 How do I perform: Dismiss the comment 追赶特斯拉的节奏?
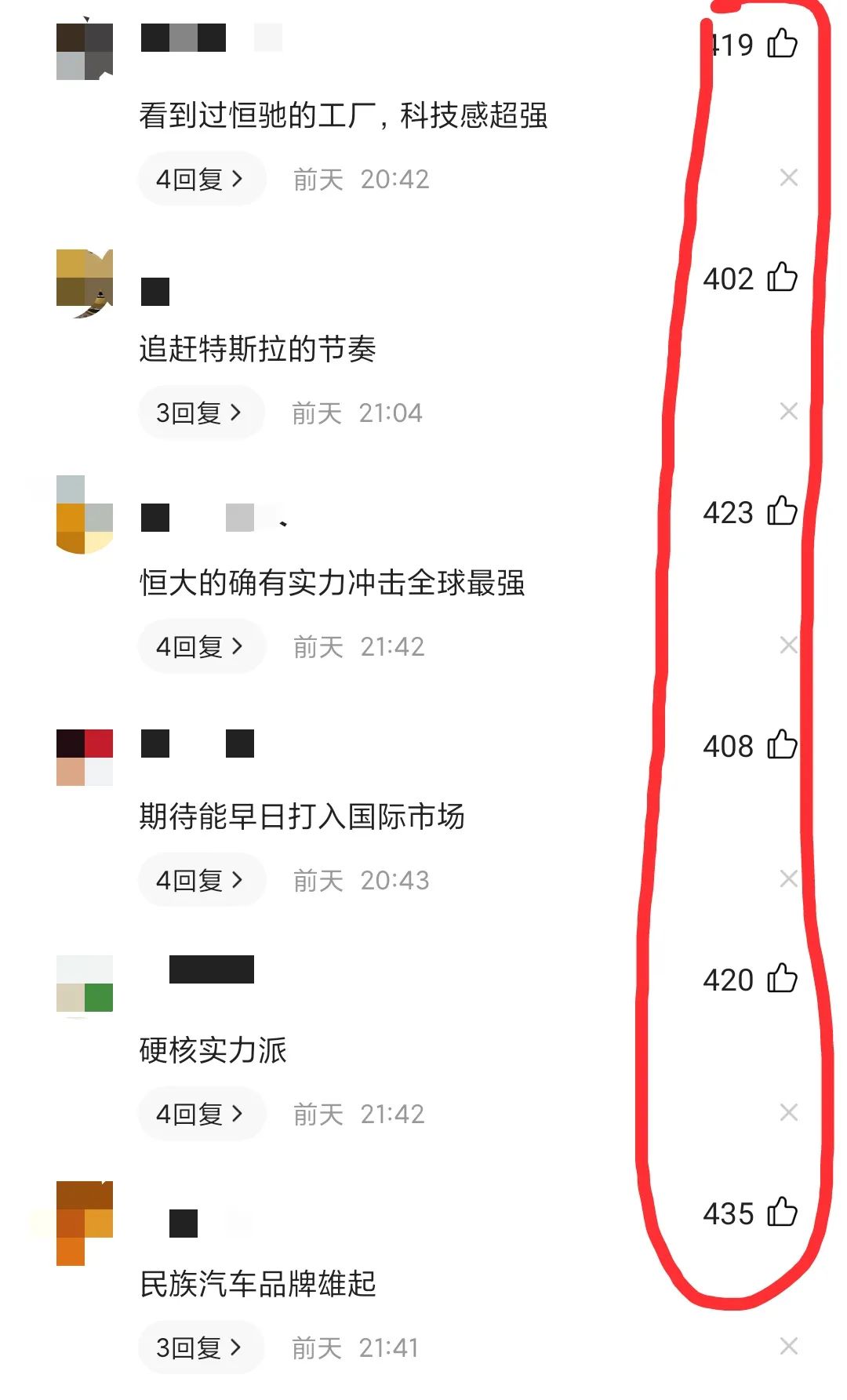click(x=789, y=412)
